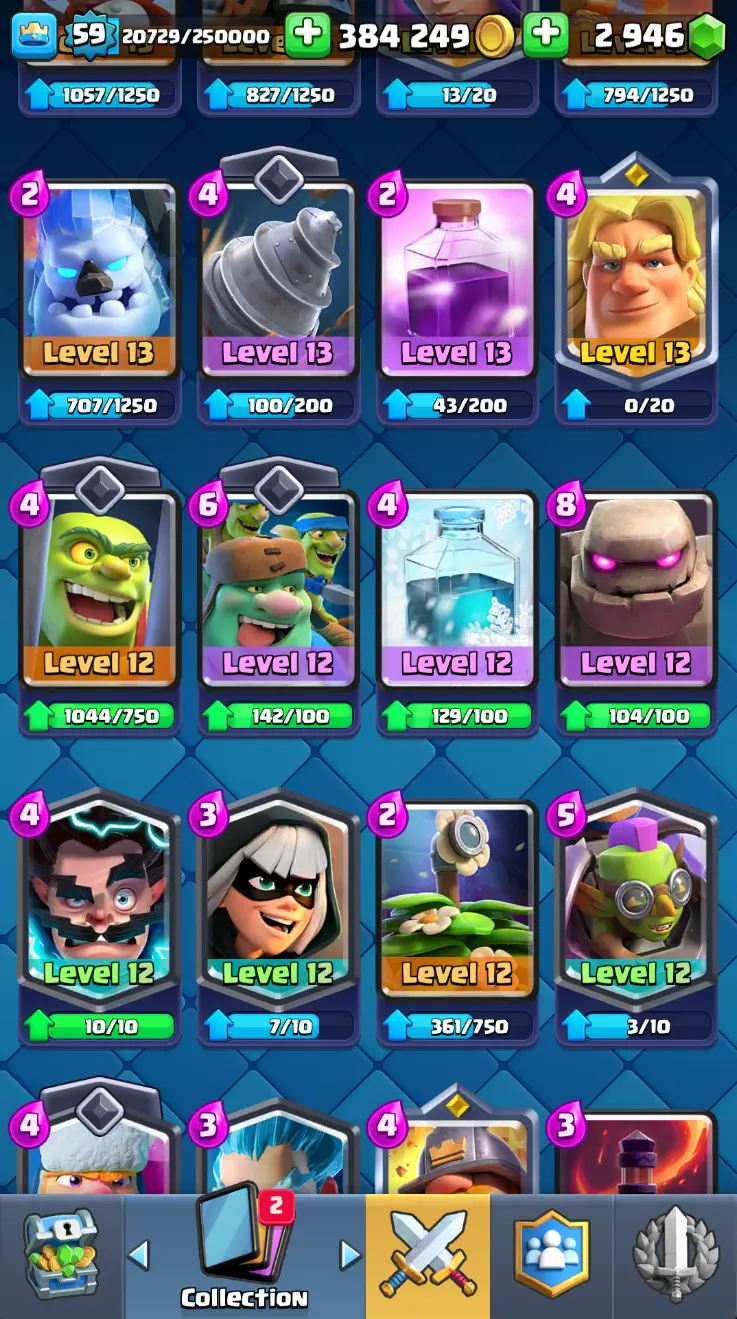Open the purple Rage spell card
Image resolution: width=737 pixels, height=1319 pixels.
[x=457, y=280]
